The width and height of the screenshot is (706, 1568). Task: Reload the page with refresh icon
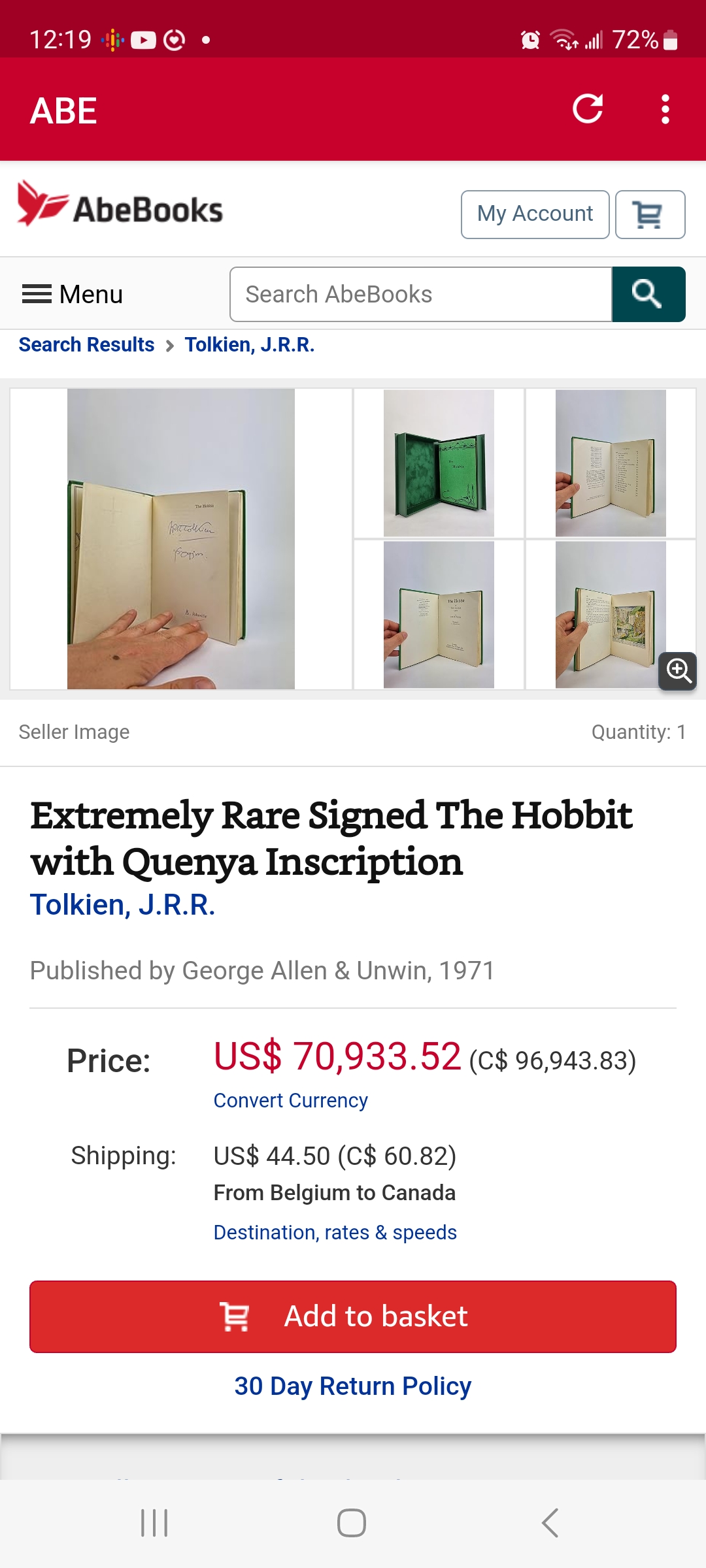[587, 109]
